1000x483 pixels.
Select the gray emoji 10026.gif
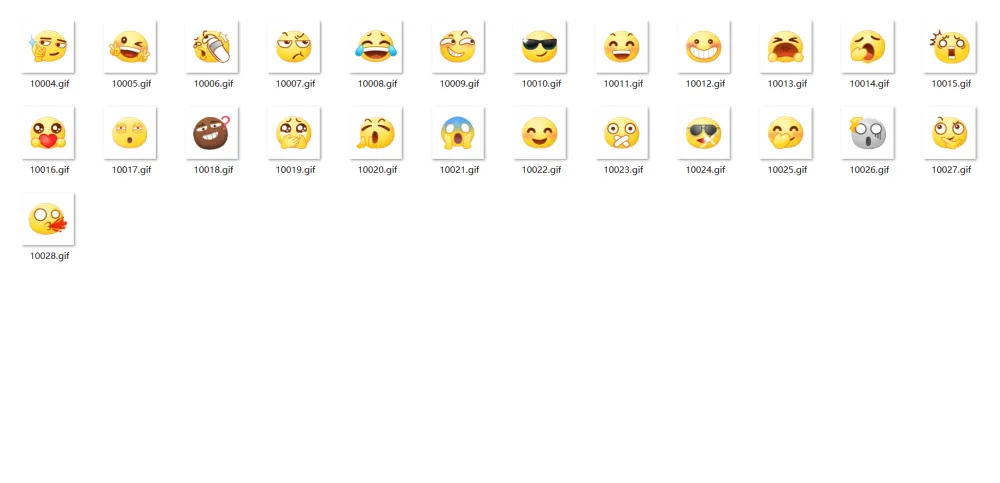pyautogui.click(x=868, y=133)
